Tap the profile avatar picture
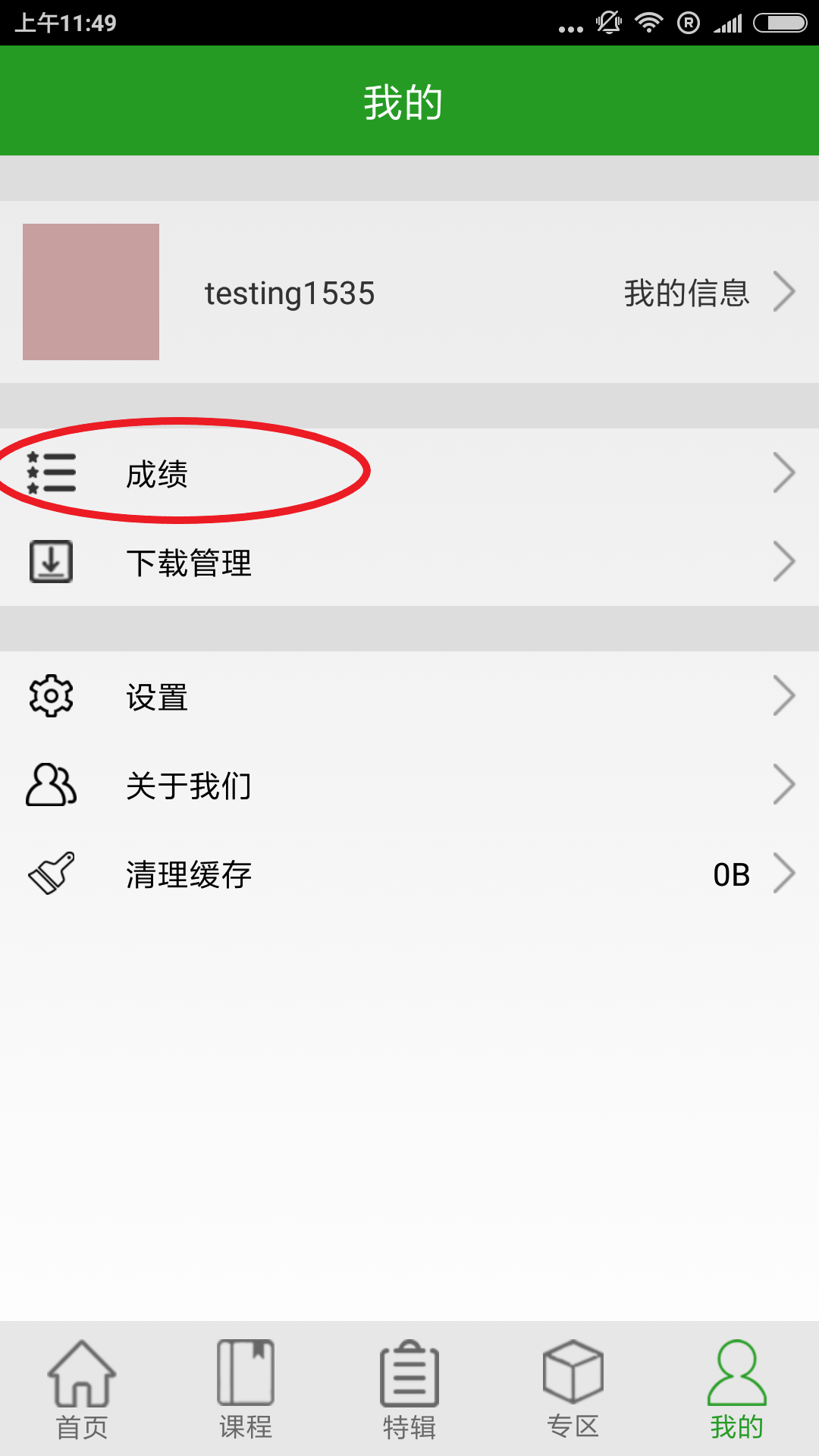This screenshot has height=1456, width=819. coord(91,292)
